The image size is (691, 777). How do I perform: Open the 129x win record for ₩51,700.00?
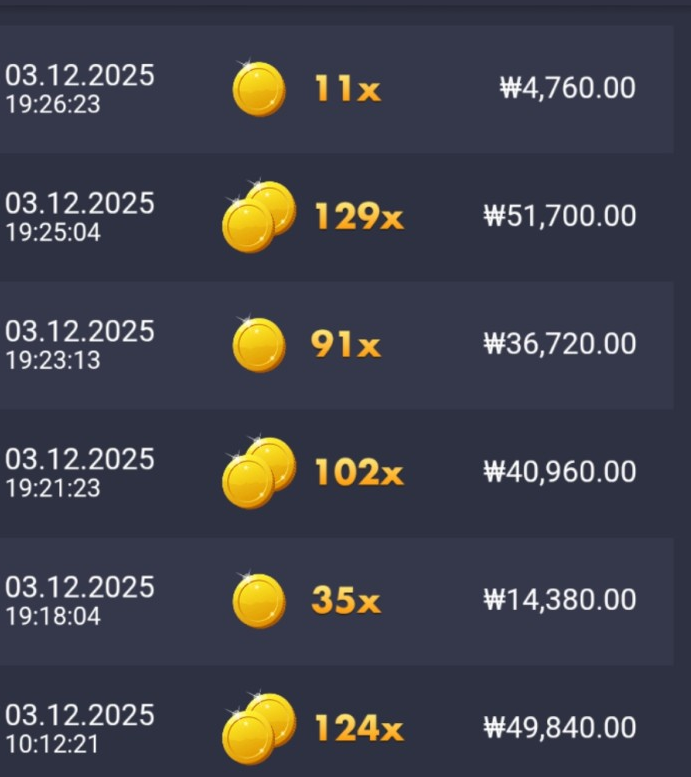pyautogui.click(x=336, y=216)
